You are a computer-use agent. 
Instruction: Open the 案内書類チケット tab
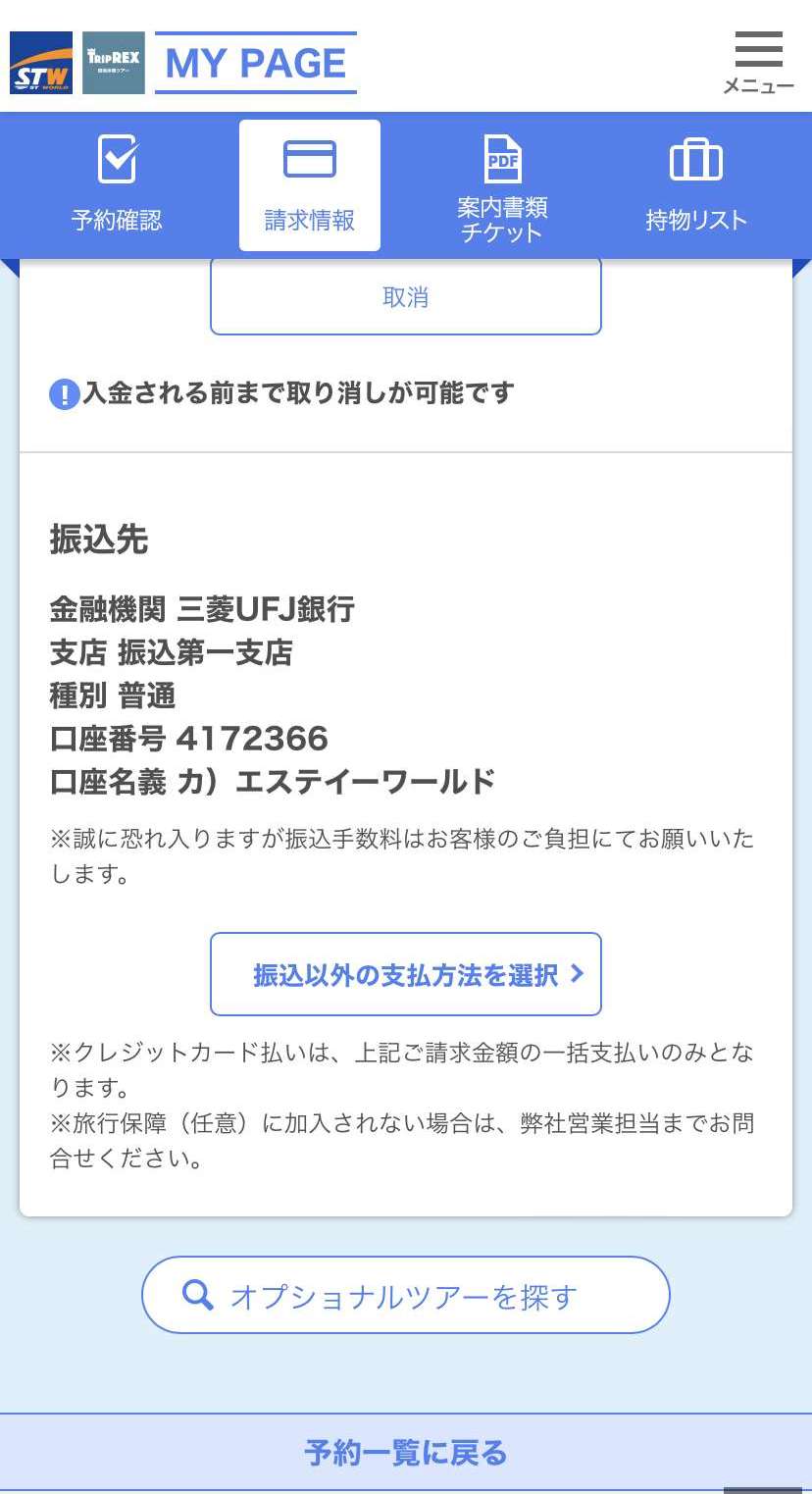click(502, 185)
